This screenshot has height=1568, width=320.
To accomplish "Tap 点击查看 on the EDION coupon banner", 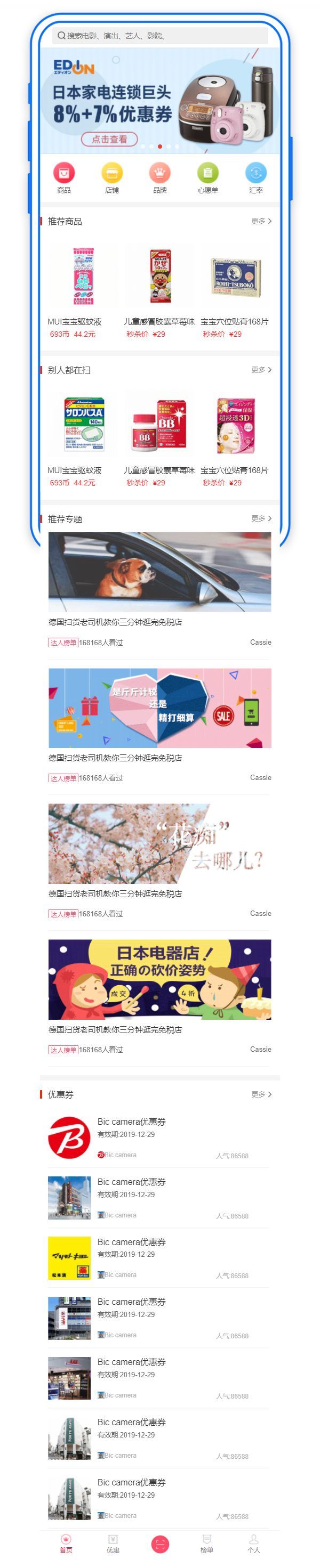I will (110, 140).
